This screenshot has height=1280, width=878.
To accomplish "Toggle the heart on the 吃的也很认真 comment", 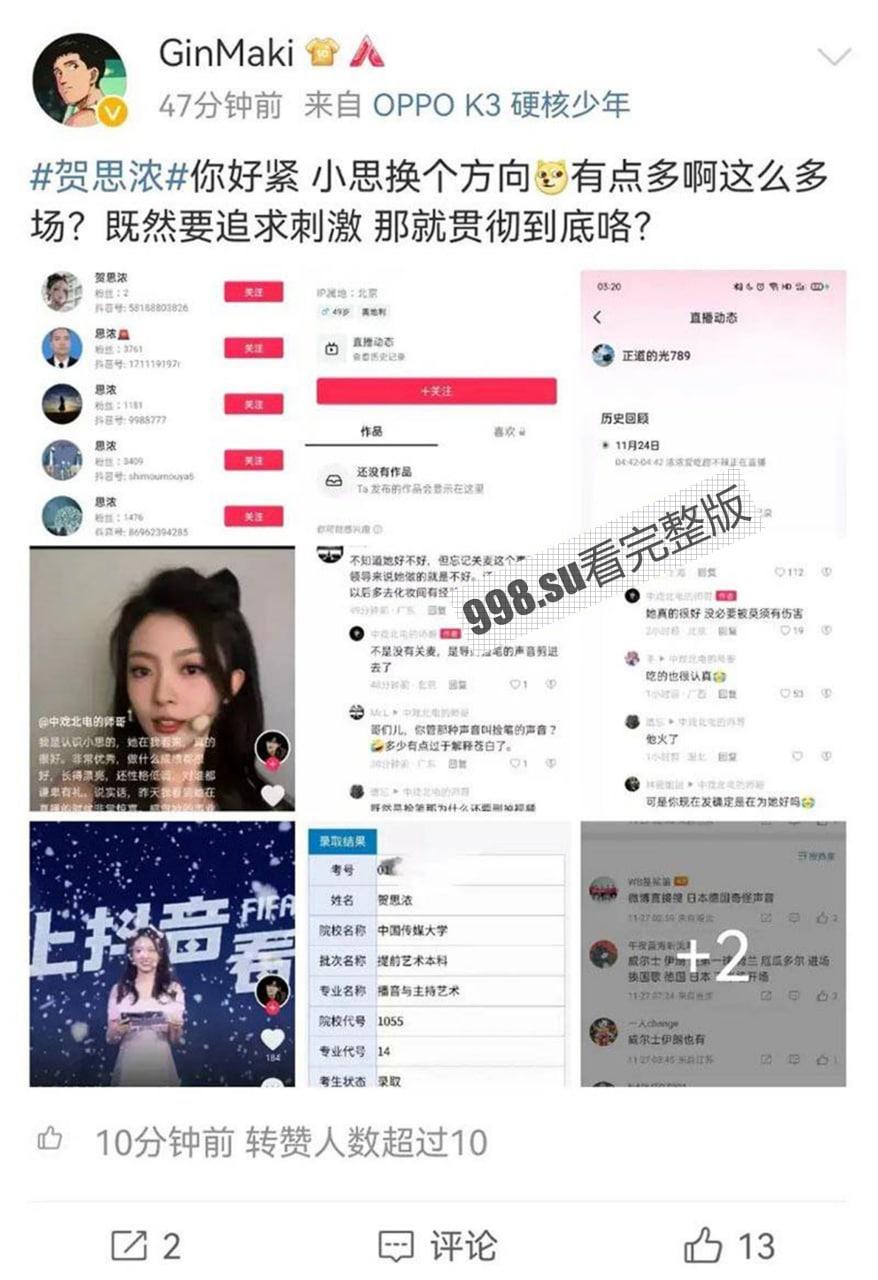I will pyautogui.click(x=784, y=693).
